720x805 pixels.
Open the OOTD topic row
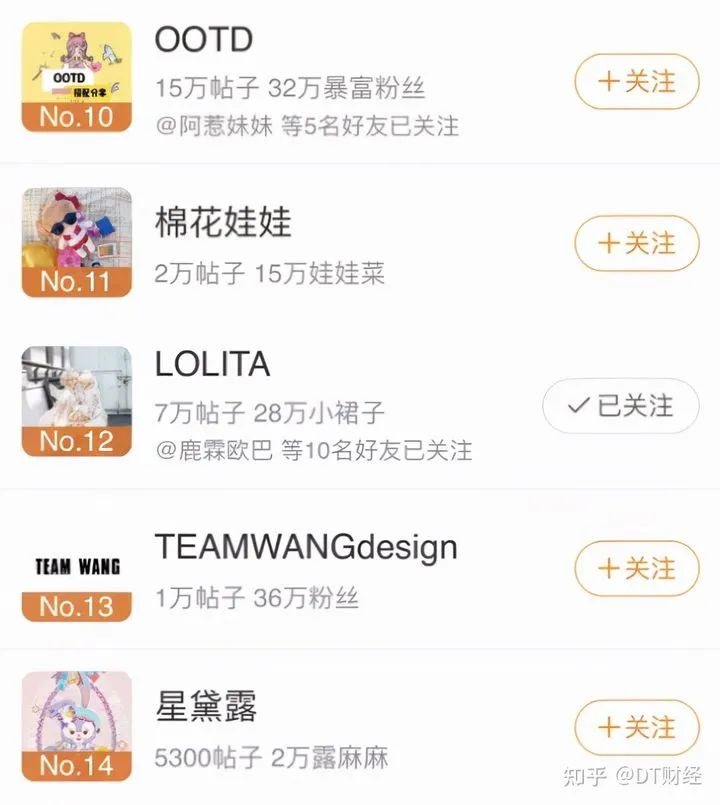(360, 81)
